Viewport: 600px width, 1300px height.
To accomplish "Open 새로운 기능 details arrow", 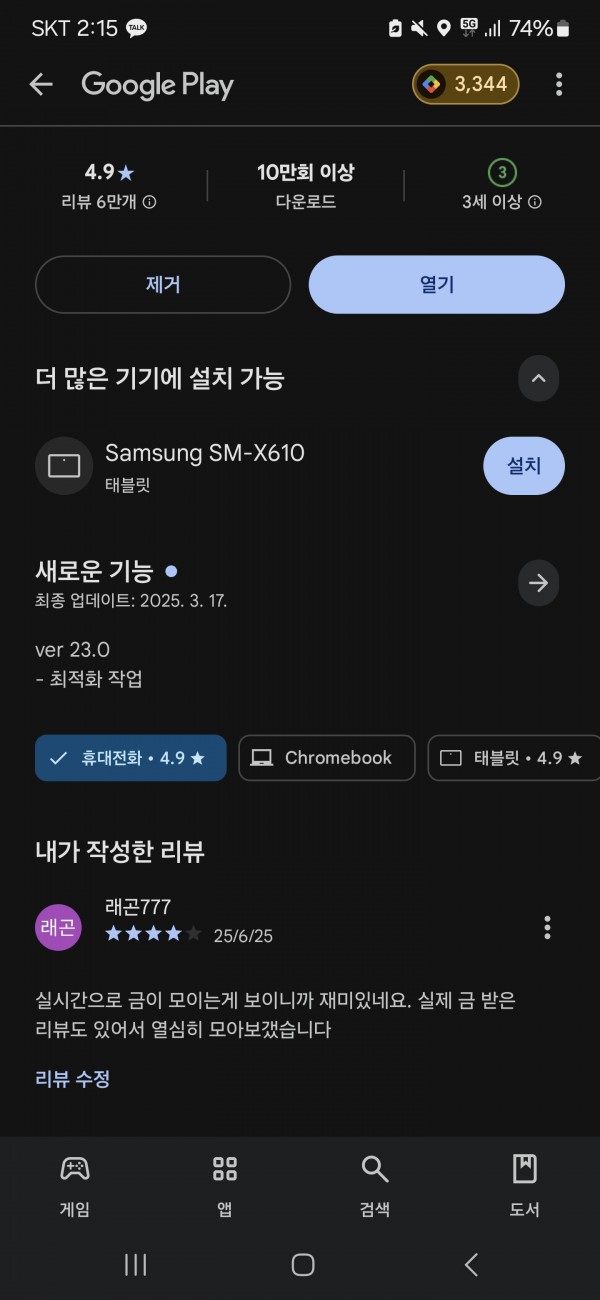I will point(538,583).
